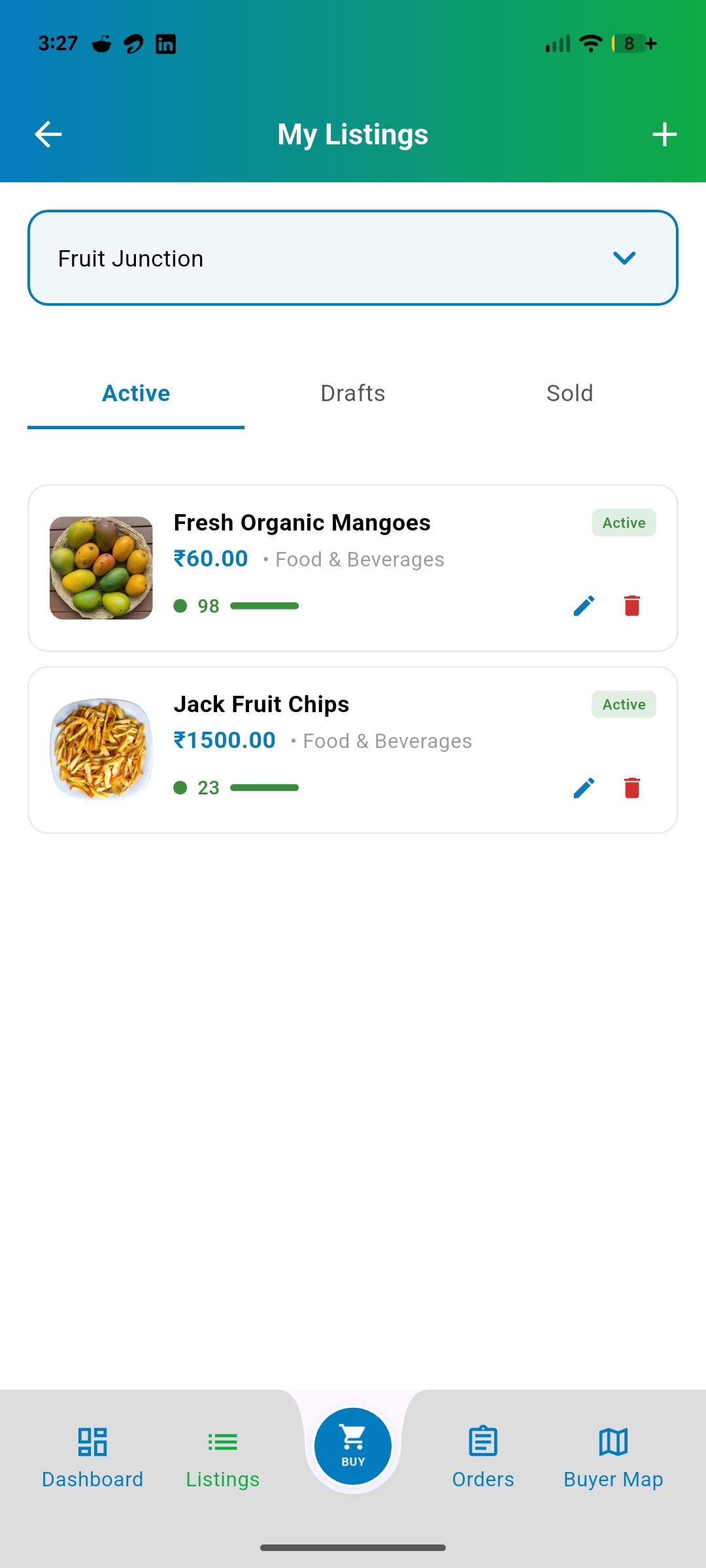
Task: Expand the Fruit Junction store dropdown
Action: click(353, 257)
